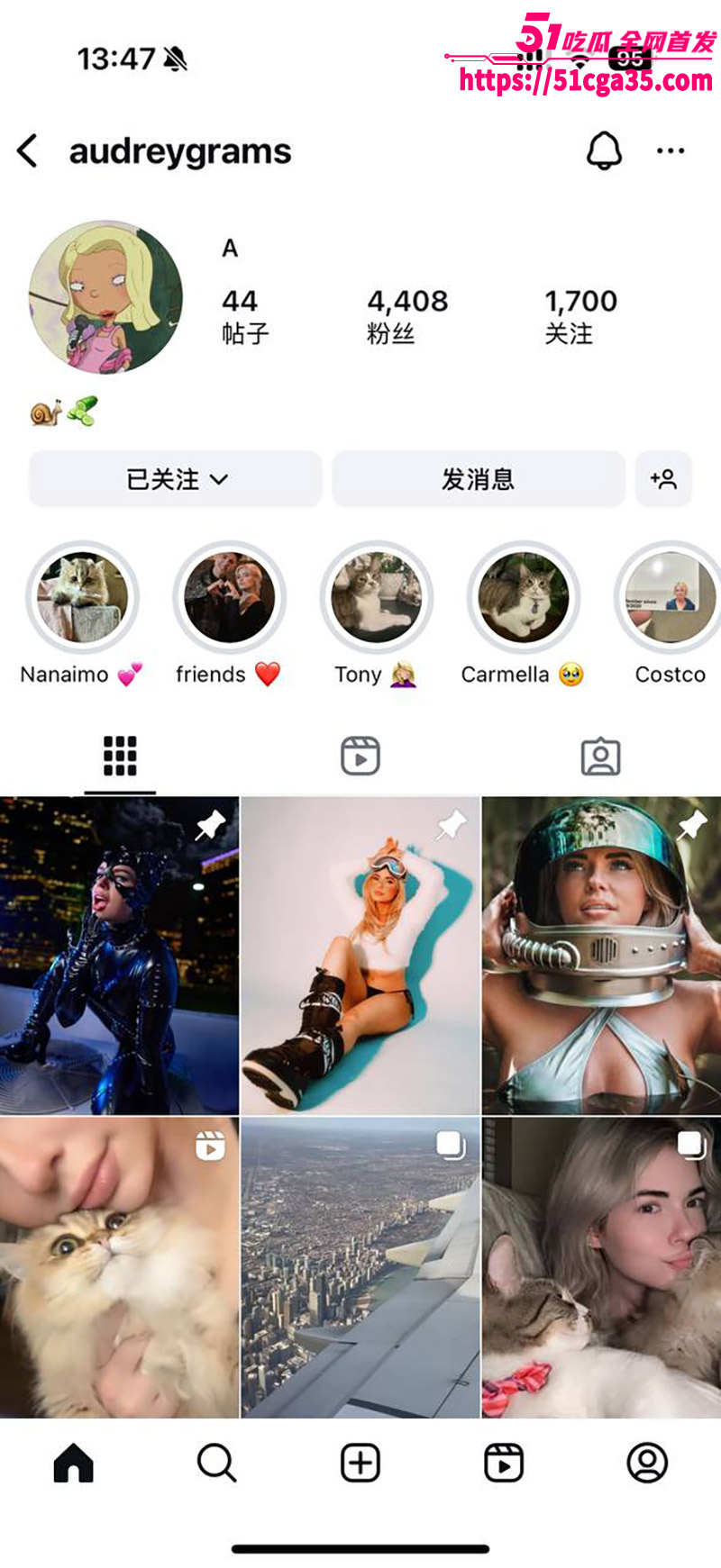Screen dimensions: 721x1568
Task: Open the Costco story highlight
Action: (668, 598)
